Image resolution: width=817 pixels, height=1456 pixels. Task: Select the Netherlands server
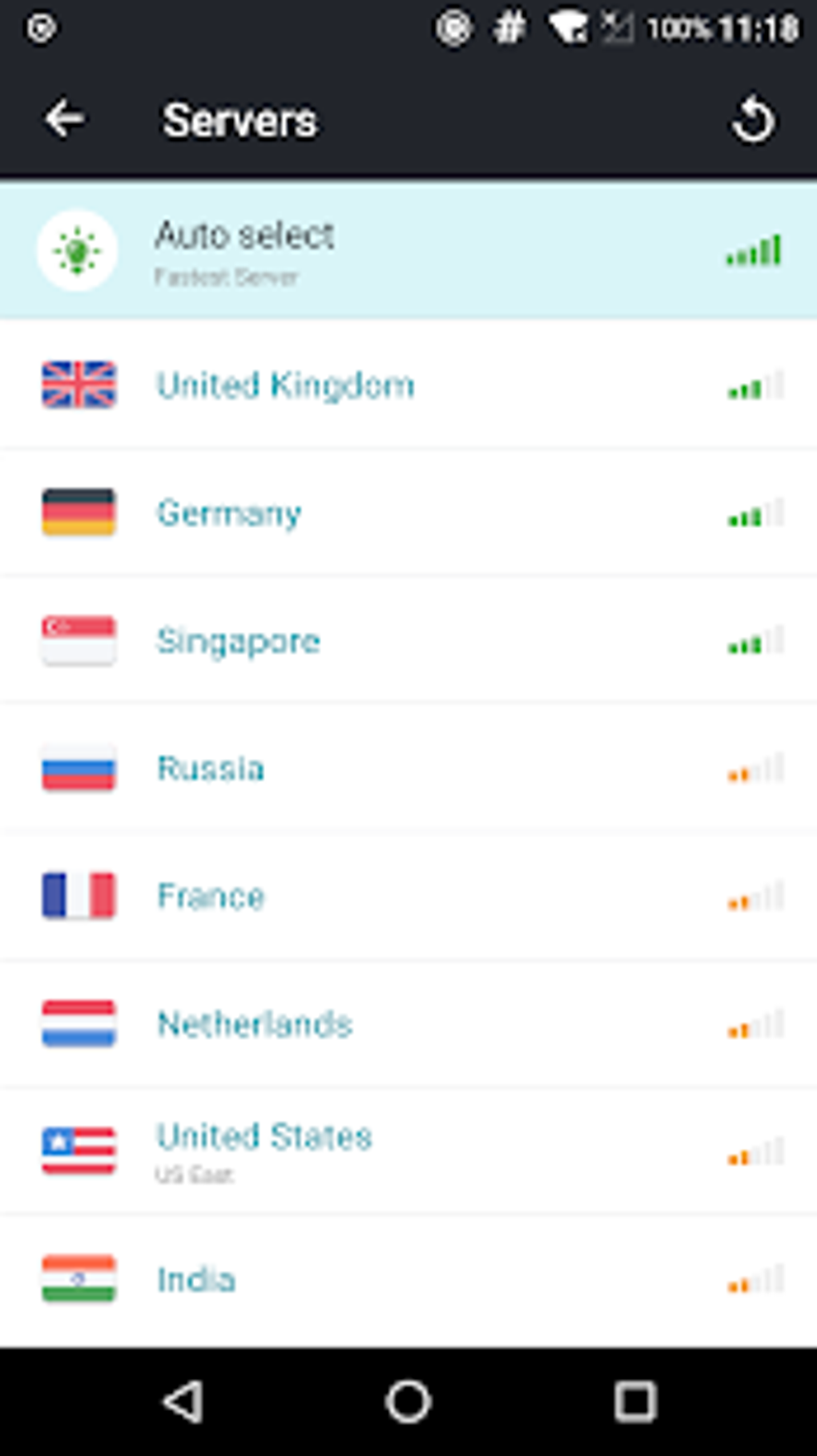click(408, 1023)
